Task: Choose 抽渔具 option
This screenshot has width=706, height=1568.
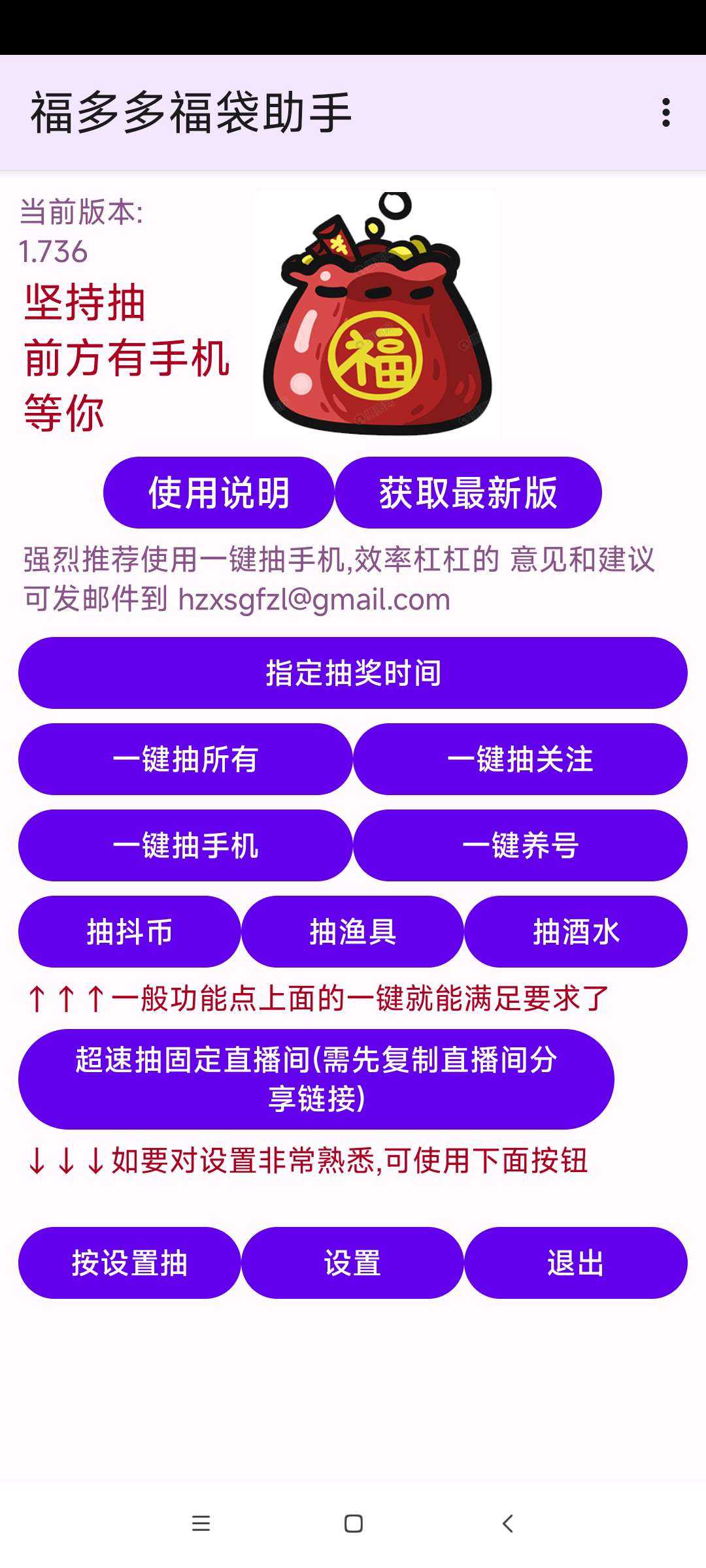Action: (x=353, y=932)
